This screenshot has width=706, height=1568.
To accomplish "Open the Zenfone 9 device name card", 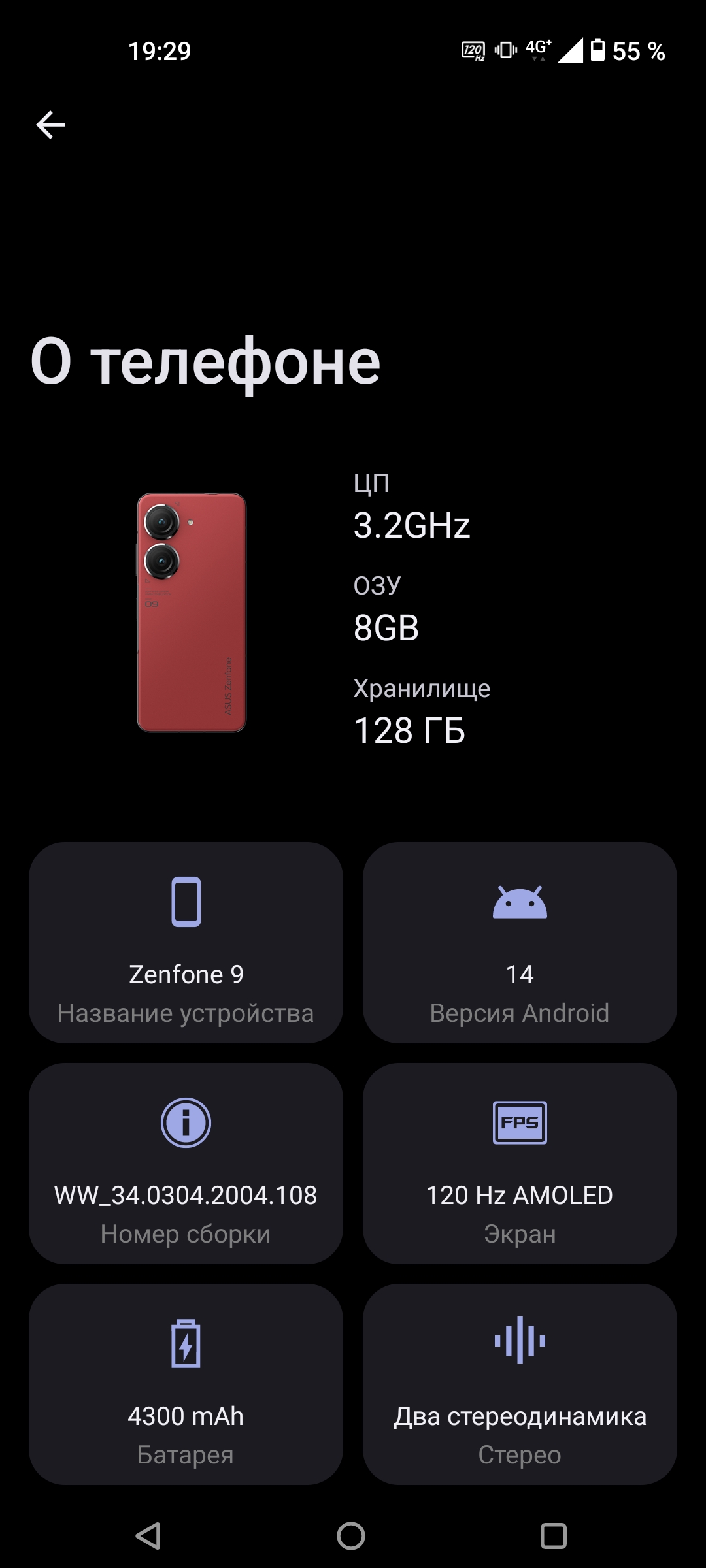I will pyautogui.click(x=186, y=942).
